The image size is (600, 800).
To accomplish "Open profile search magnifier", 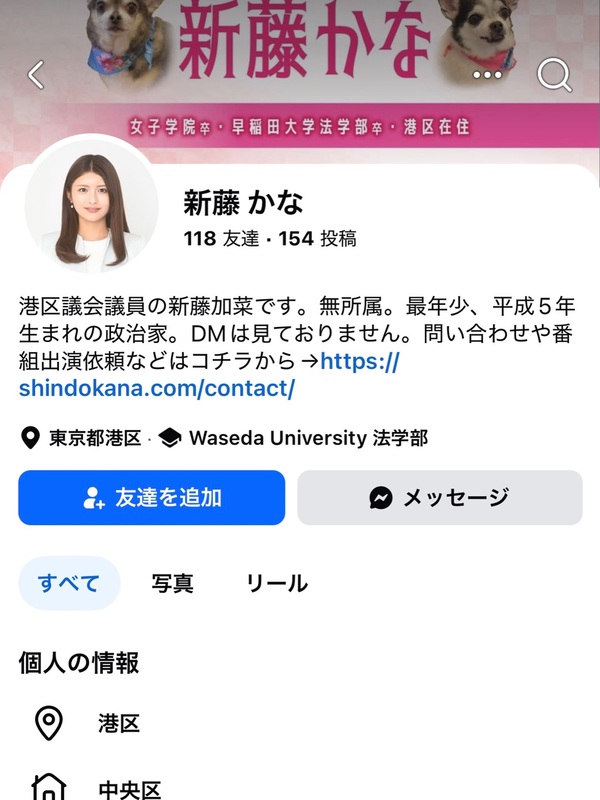I will [x=553, y=74].
